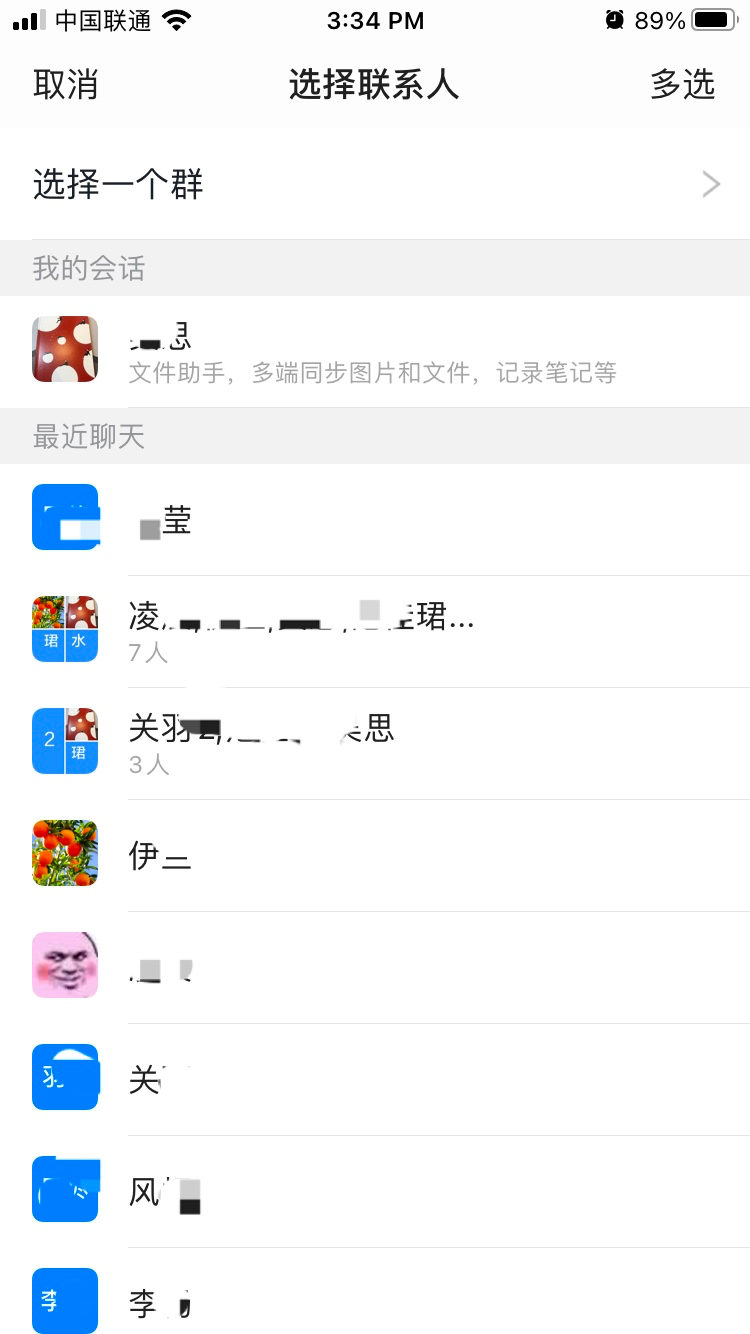The width and height of the screenshot is (750, 1334).
Task: Choose contact with pink face avatar
Action: coord(375,967)
